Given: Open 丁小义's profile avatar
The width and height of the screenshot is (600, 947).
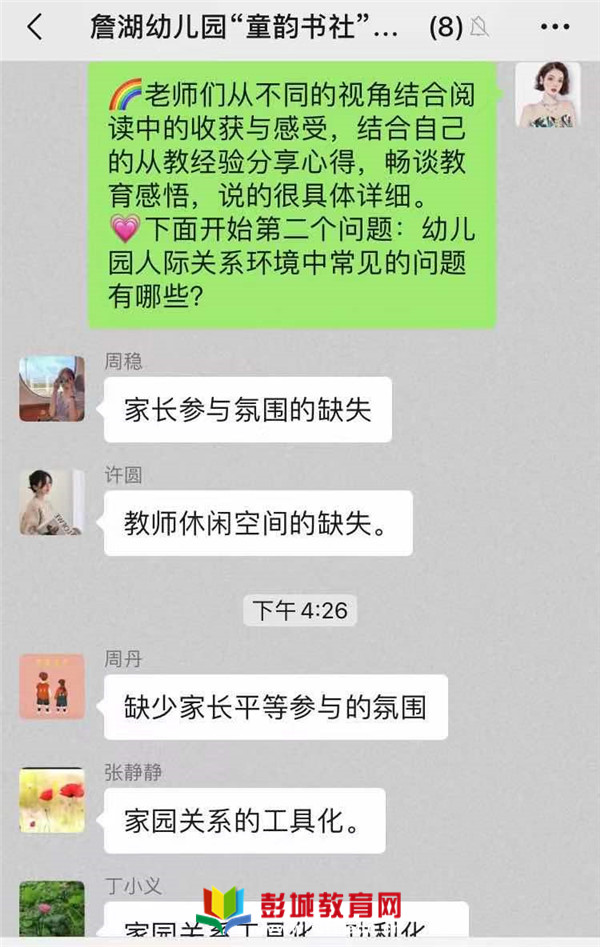Looking at the screenshot, I should coord(52,910).
